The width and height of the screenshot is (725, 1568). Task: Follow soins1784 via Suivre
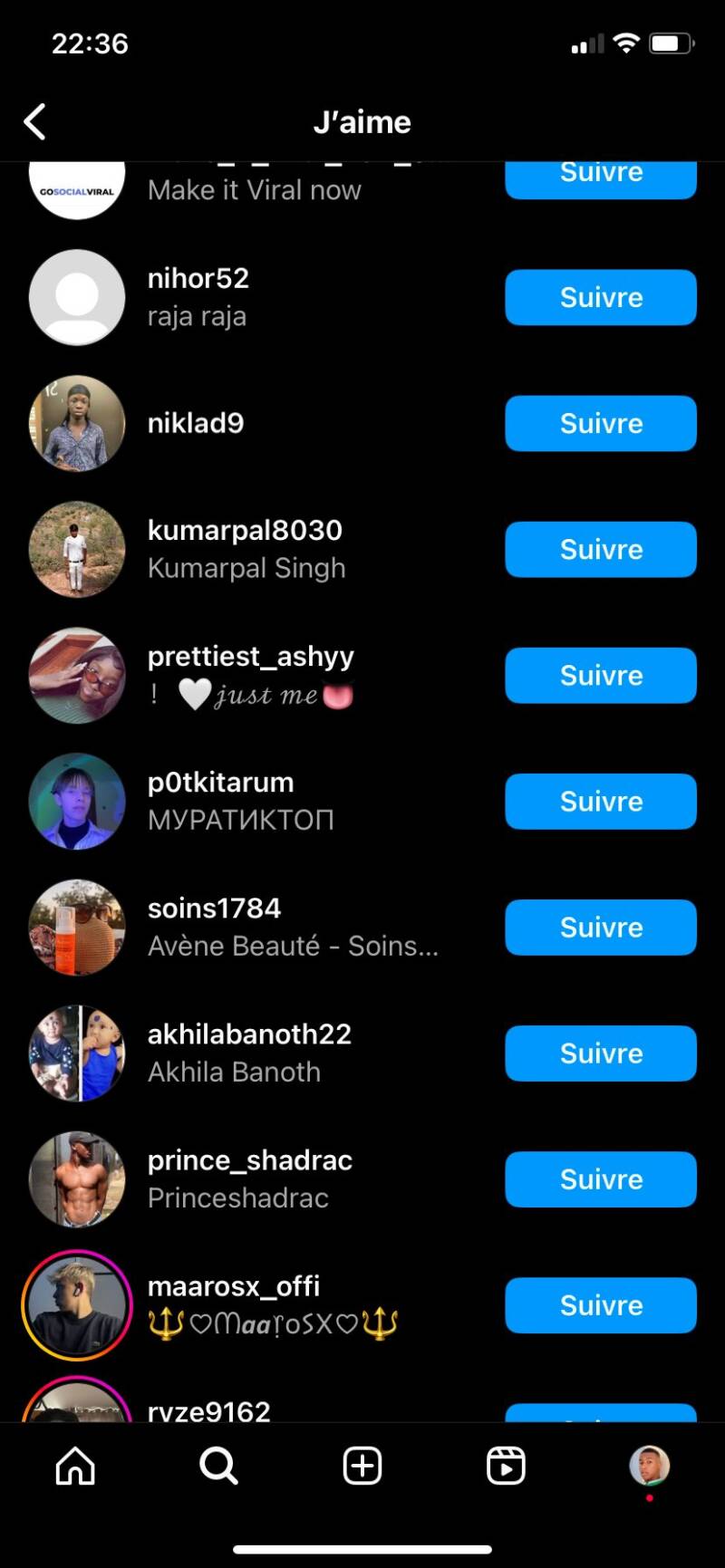point(600,927)
